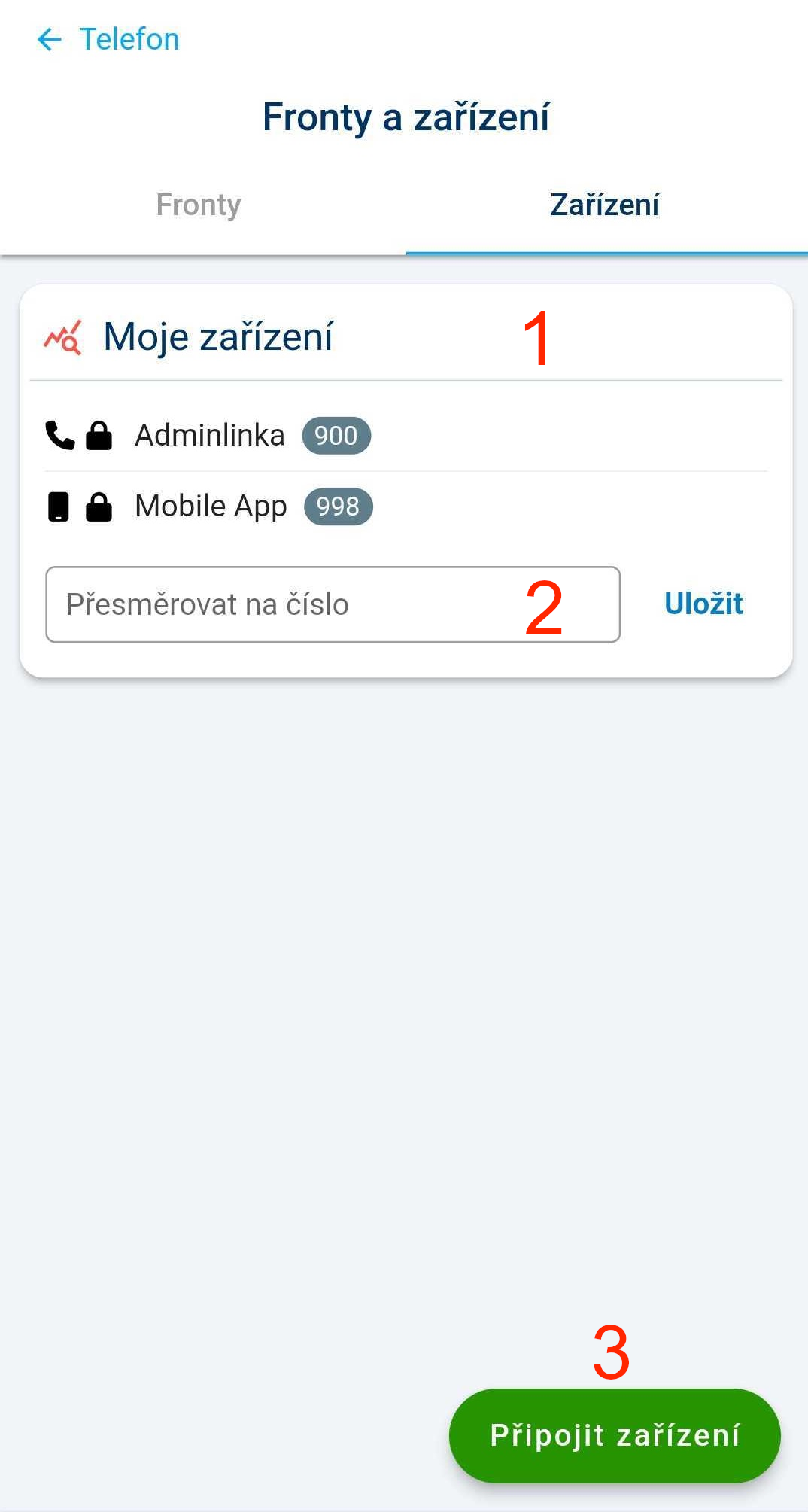Go back to Telefon
808x1512 pixels.
point(108,39)
